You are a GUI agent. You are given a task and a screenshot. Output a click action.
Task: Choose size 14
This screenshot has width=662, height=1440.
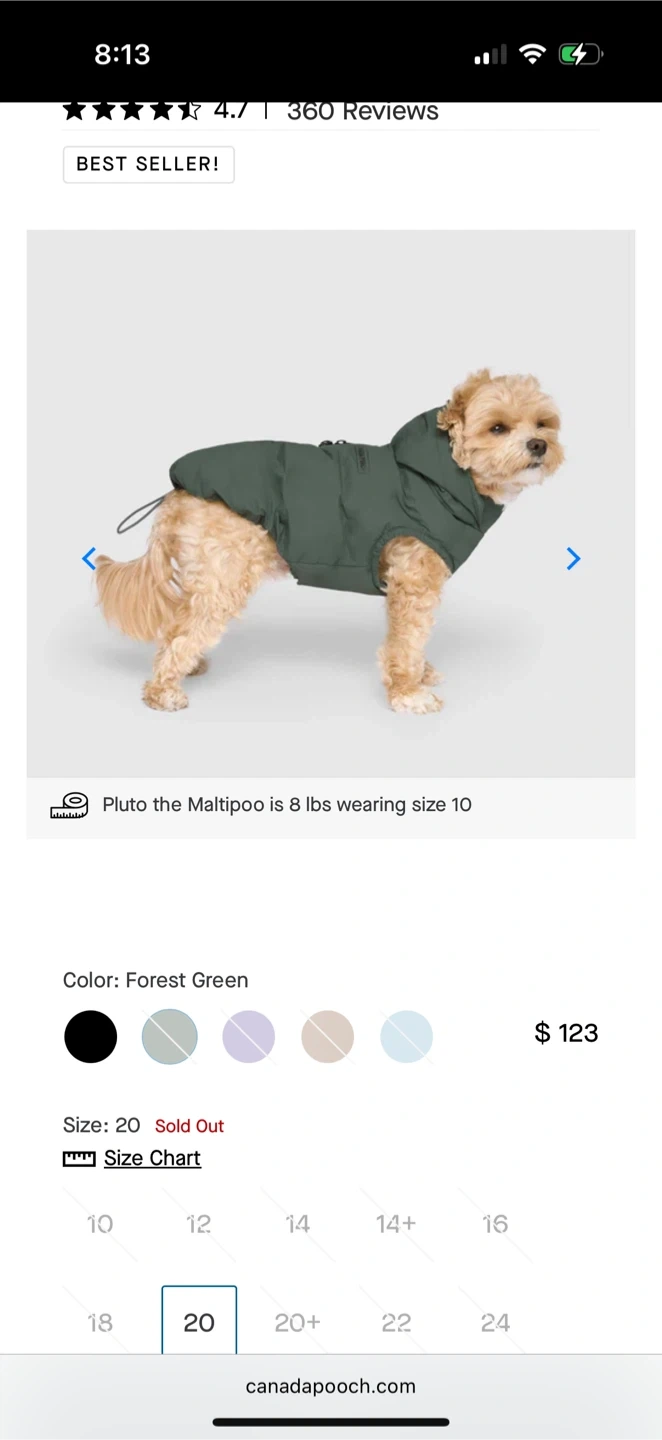(x=297, y=1224)
